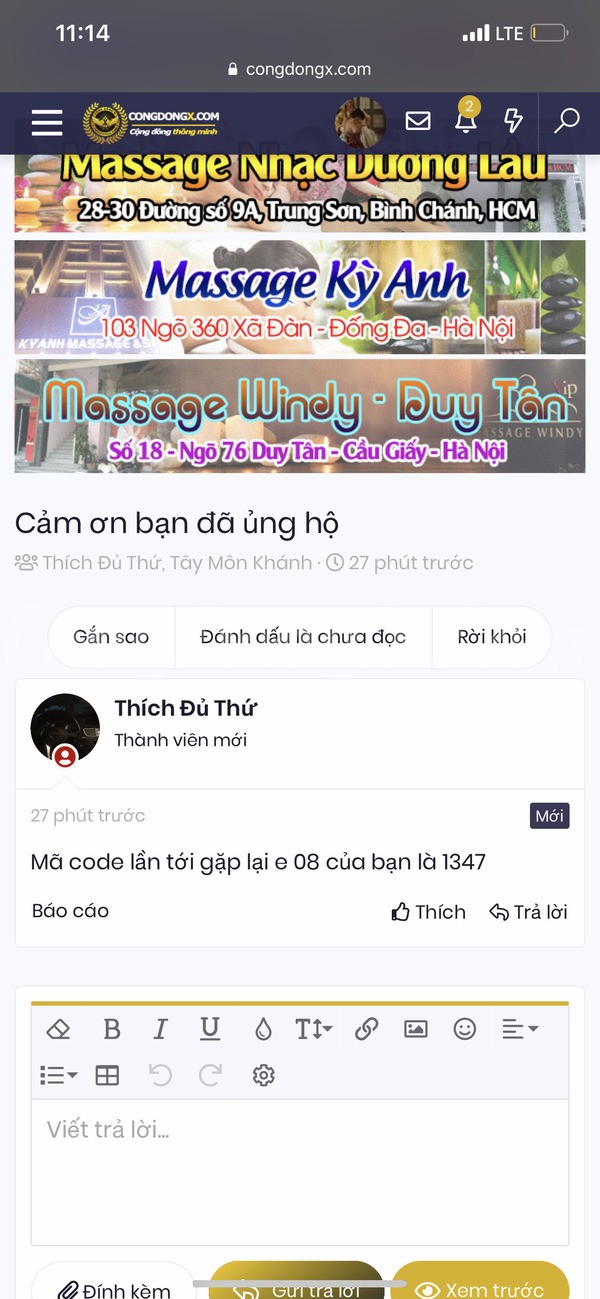Viewport: 600px width, 1299px height.
Task: Open Thích Đủ Thứ's profile name
Action: (x=186, y=709)
